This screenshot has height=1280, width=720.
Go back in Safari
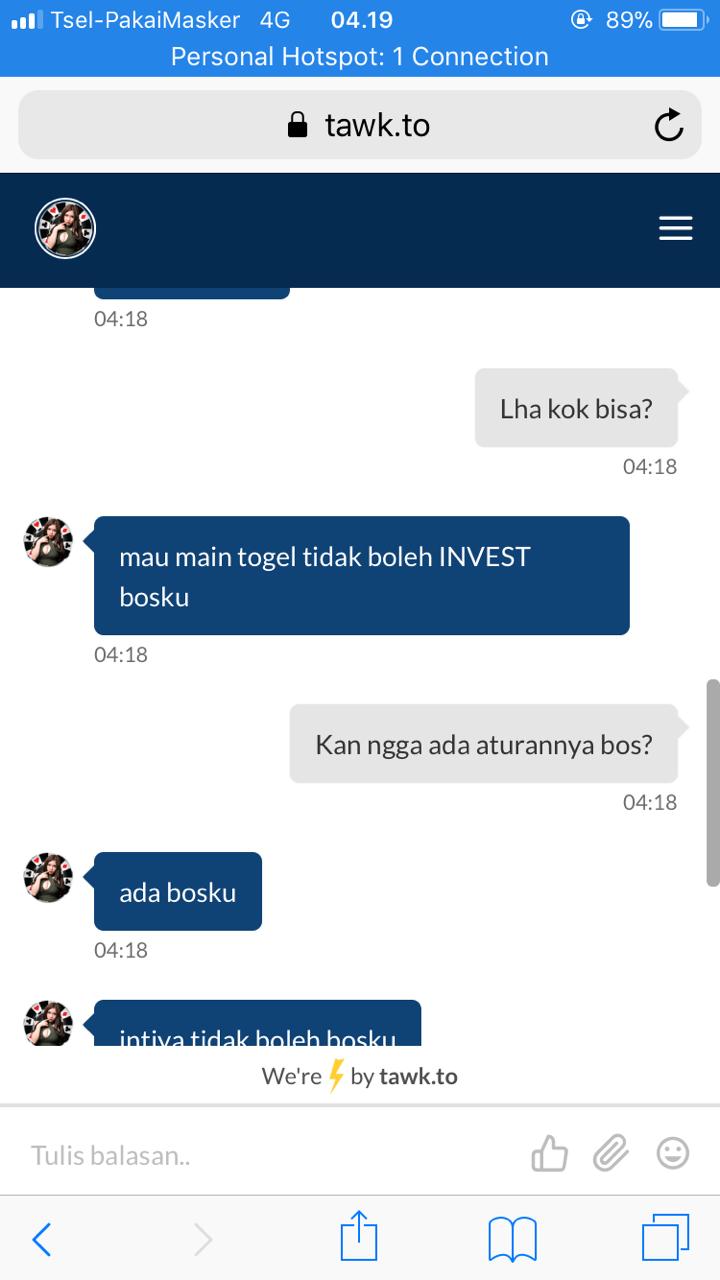click(41, 1240)
